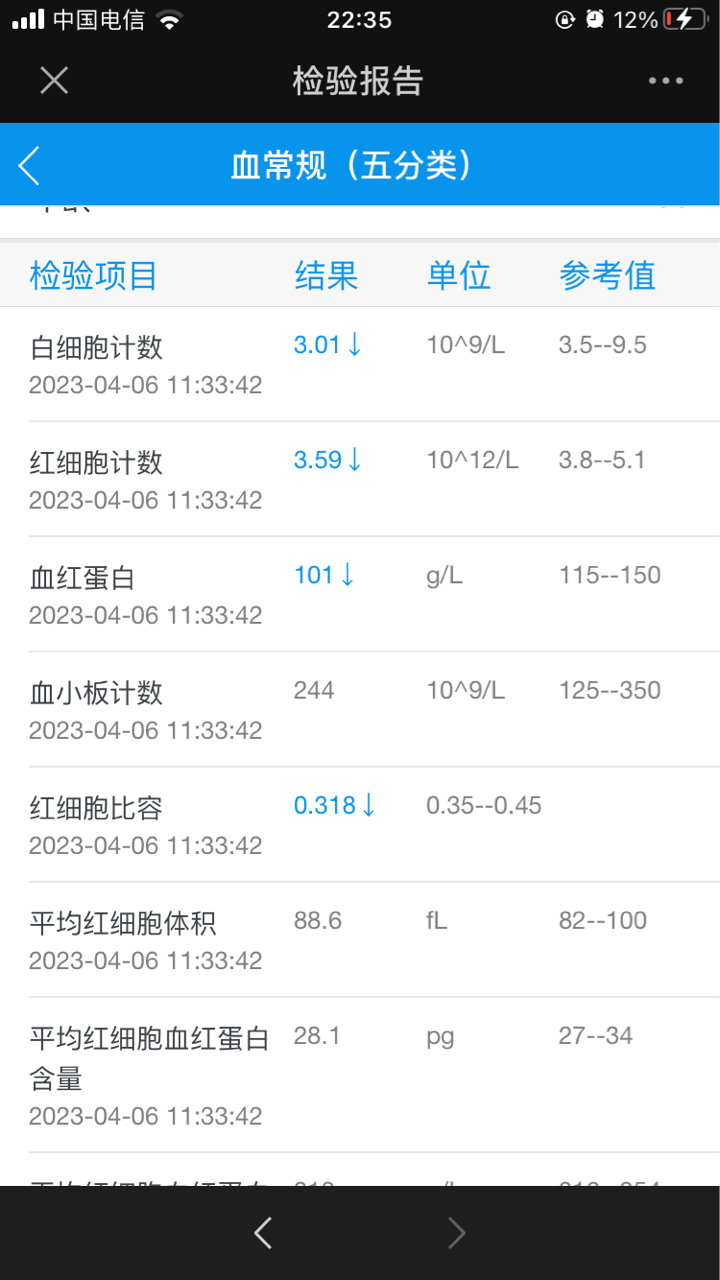Screen dimensions: 720x1280
Task: Close the 检验报告 page with the X
Action: coord(54,81)
